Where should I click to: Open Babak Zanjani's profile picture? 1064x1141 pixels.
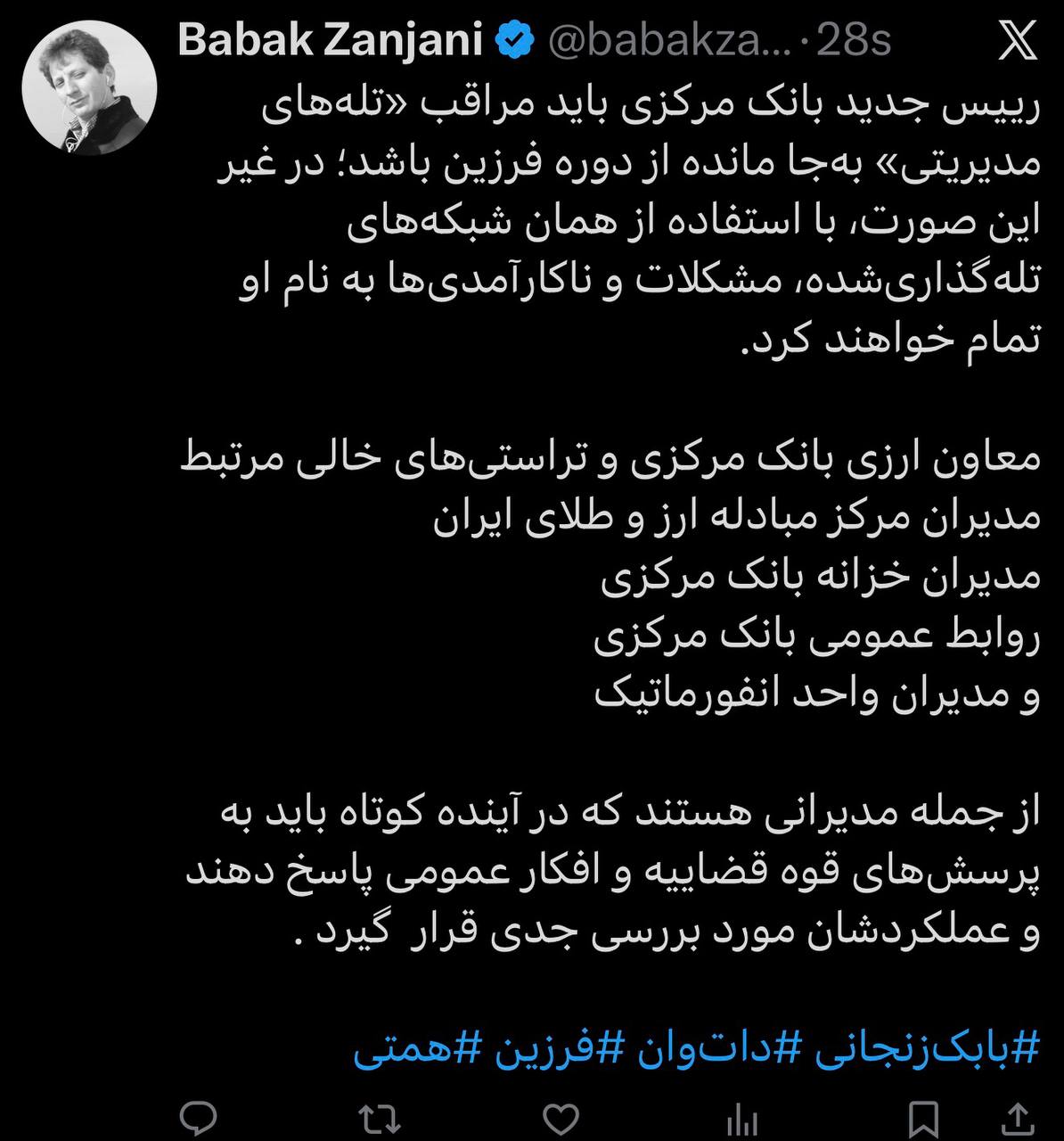[89, 88]
